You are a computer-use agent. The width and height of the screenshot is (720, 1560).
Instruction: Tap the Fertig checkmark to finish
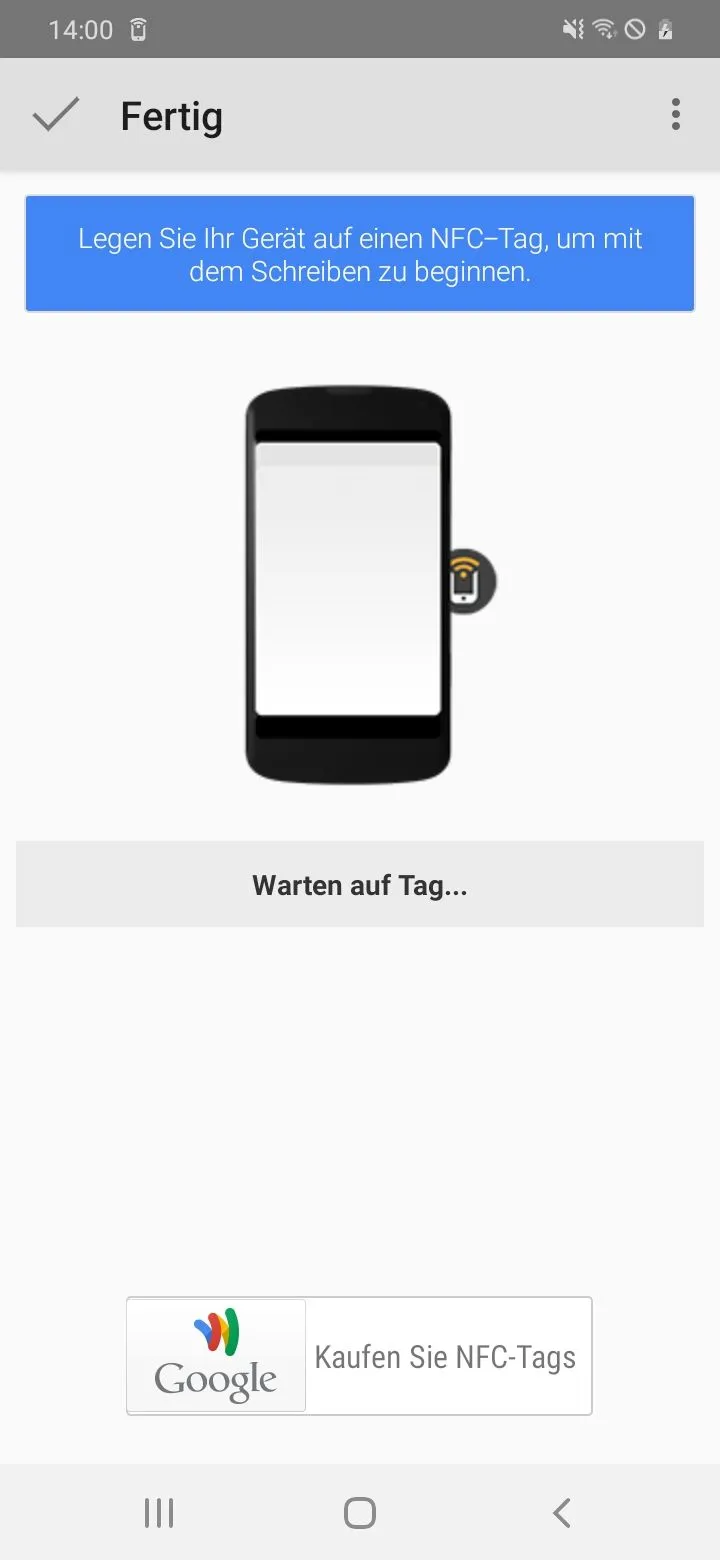pyautogui.click(x=56, y=115)
